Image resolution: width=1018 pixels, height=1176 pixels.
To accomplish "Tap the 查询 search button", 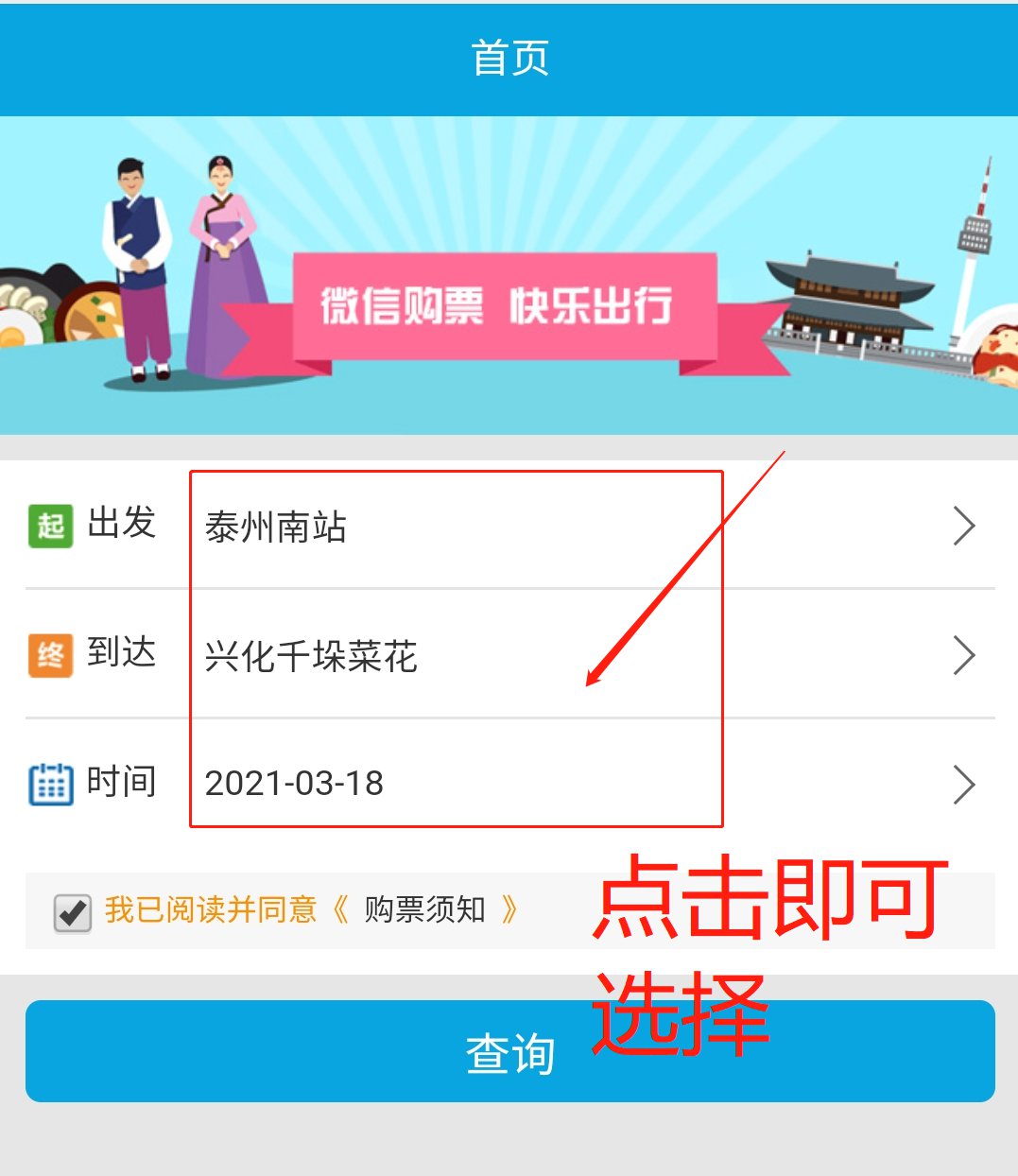I will (x=509, y=1051).
